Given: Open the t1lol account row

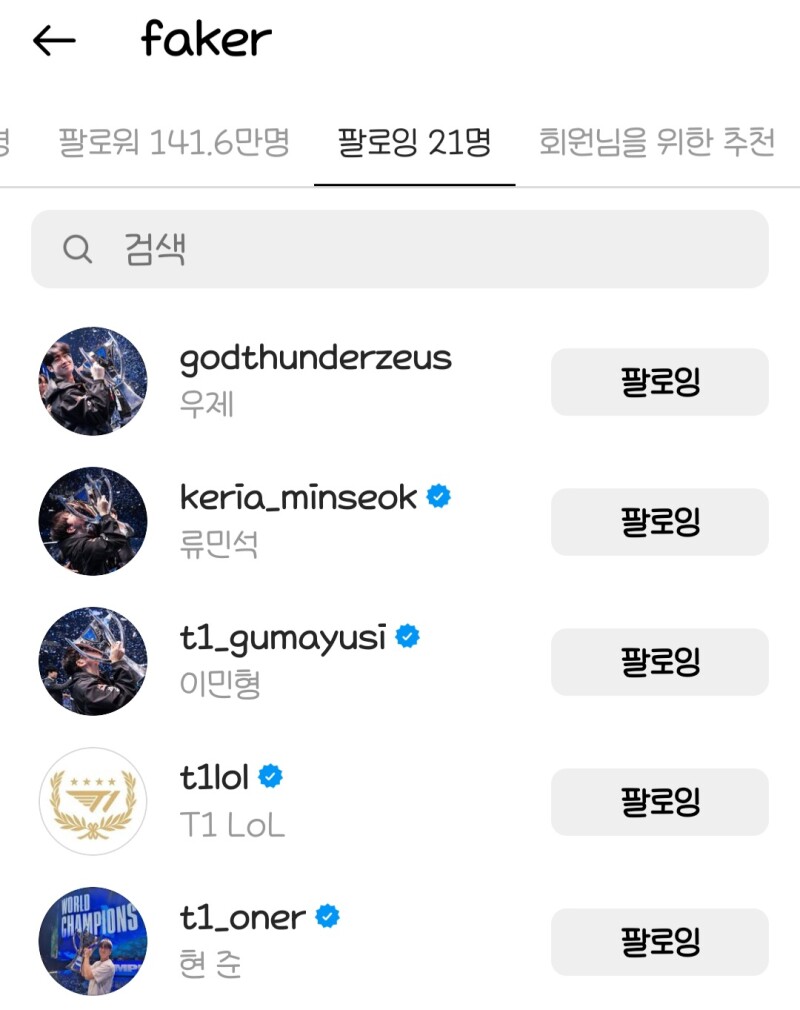Looking at the screenshot, I should pyautogui.click(x=230, y=800).
